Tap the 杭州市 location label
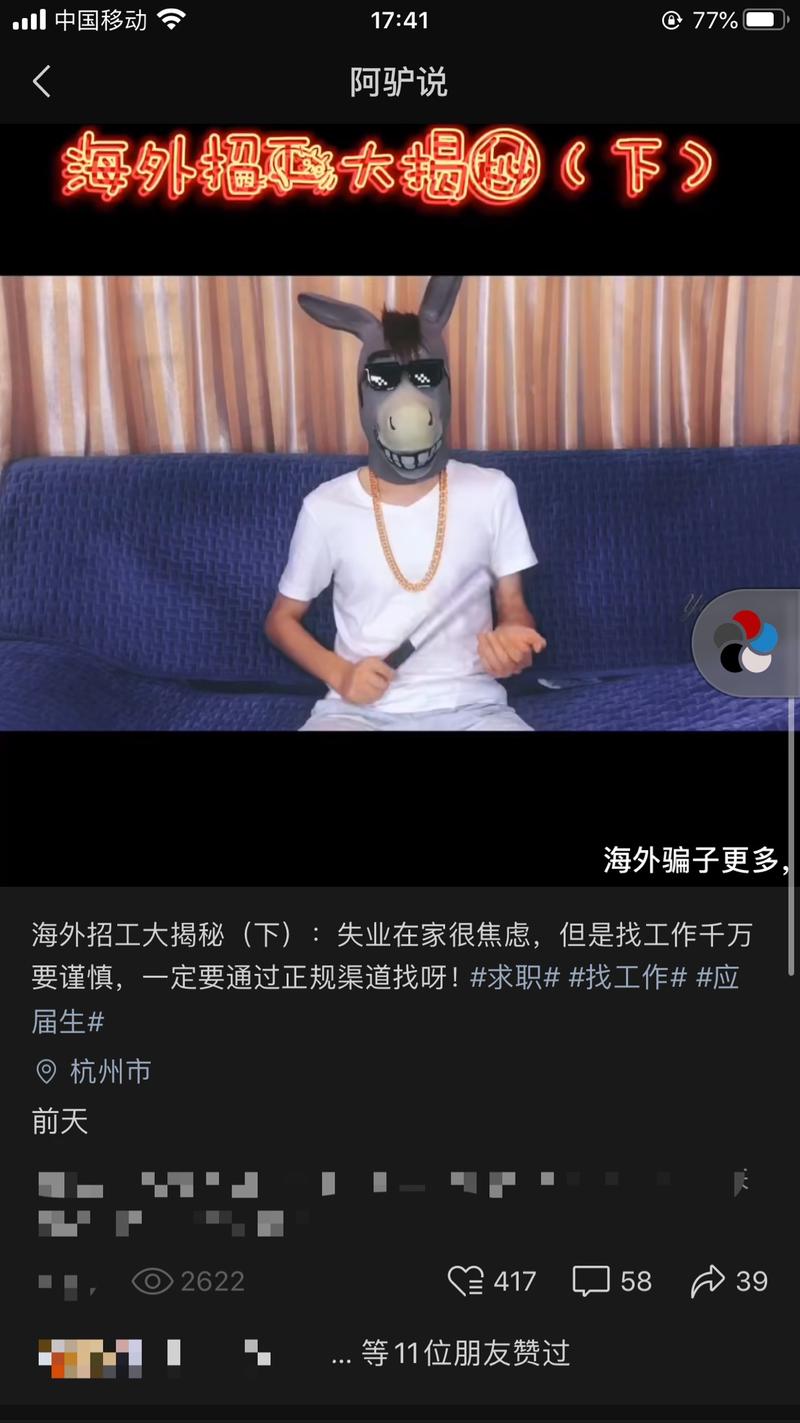The width and height of the screenshot is (800, 1423). tap(108, 1071)
